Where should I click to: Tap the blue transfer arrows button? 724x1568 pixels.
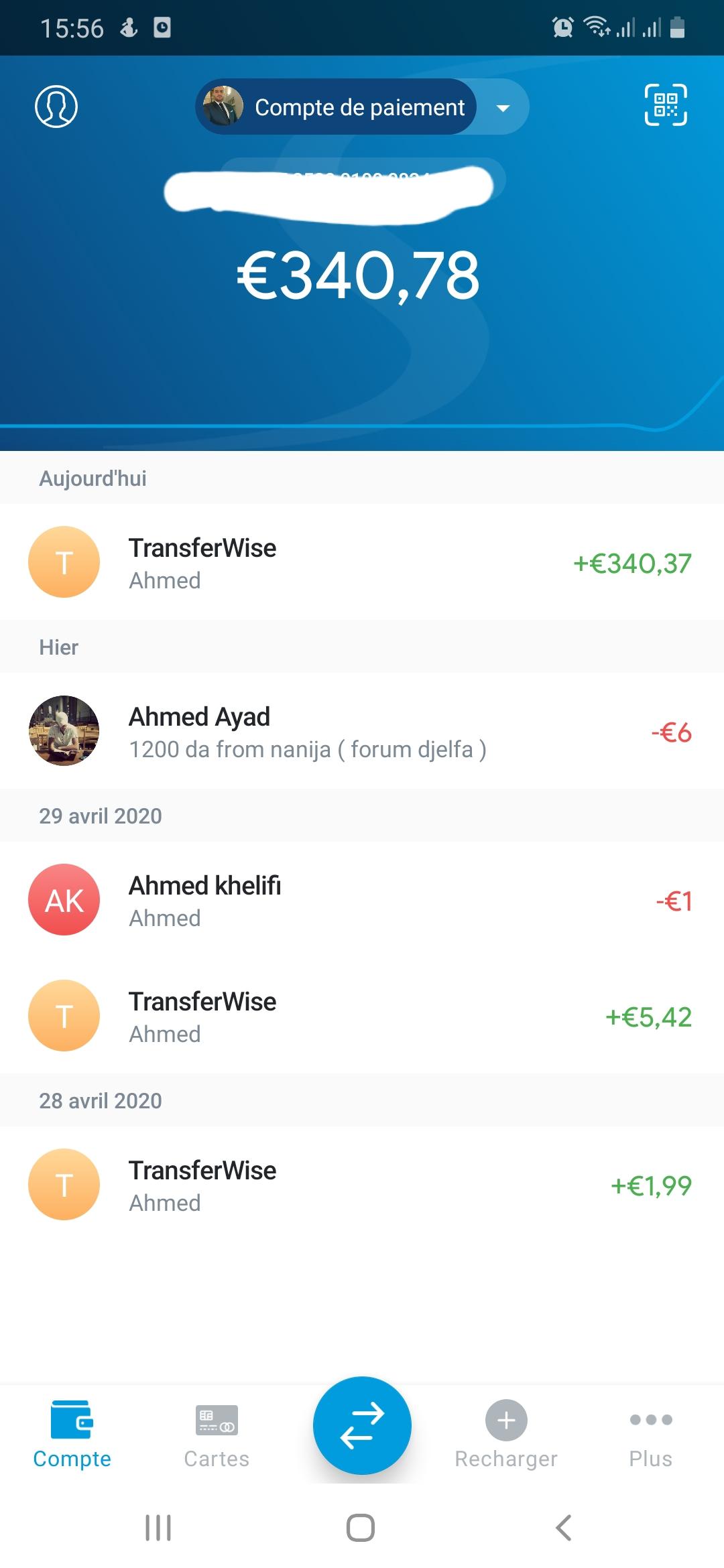[362, 1425]
